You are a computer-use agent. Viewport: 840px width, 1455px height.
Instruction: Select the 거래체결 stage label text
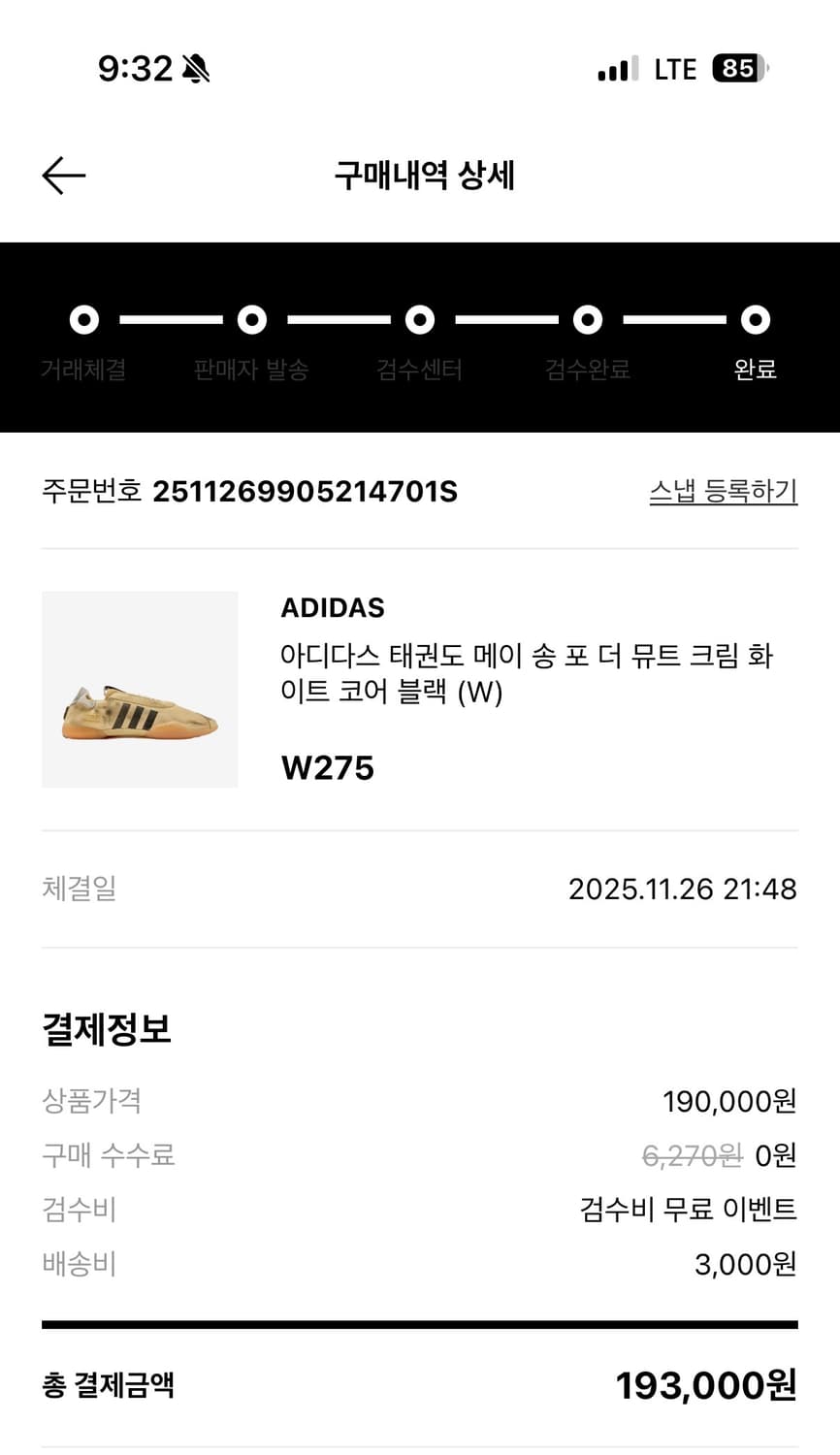(x=83, y=370)
